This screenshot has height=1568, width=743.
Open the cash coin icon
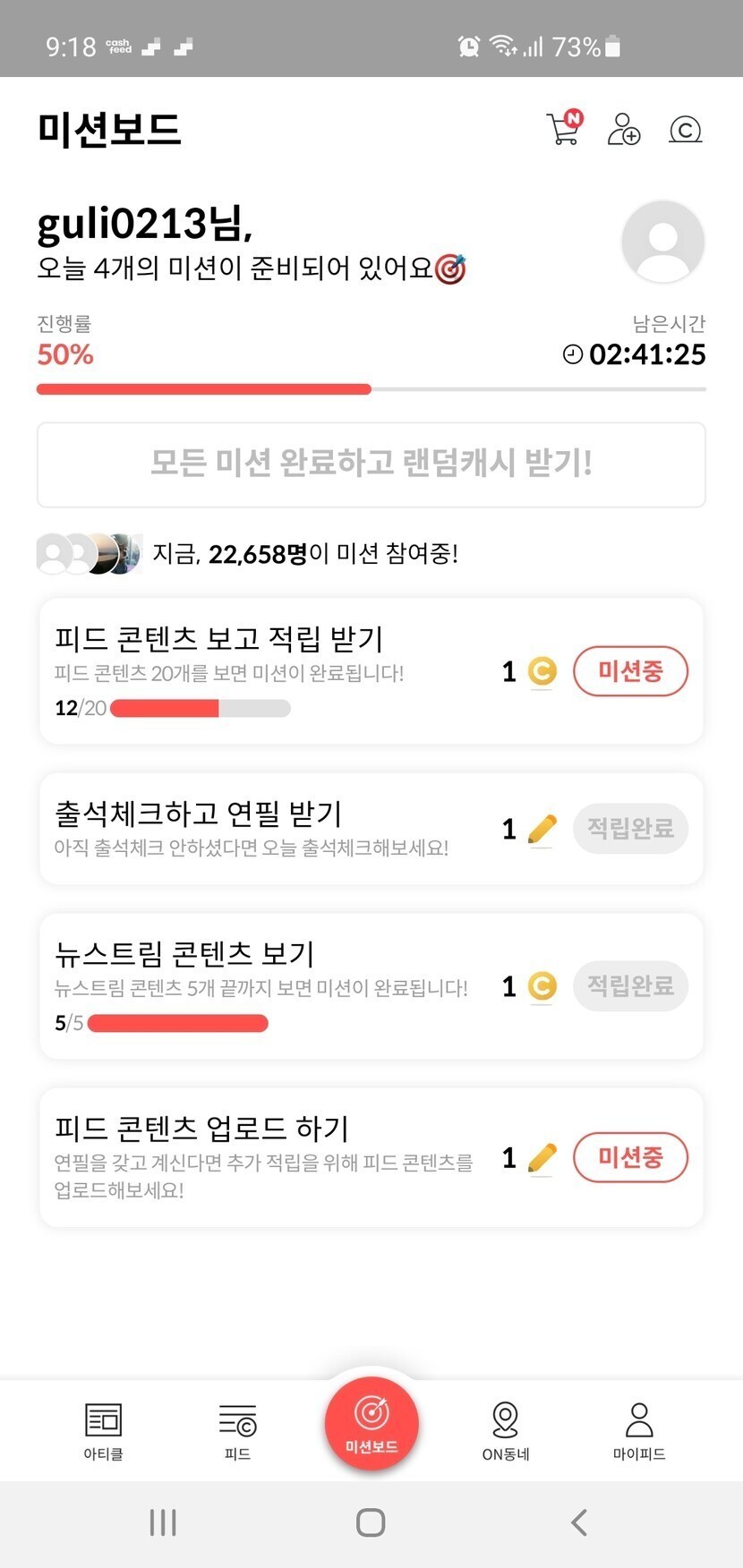click(685, 131)
